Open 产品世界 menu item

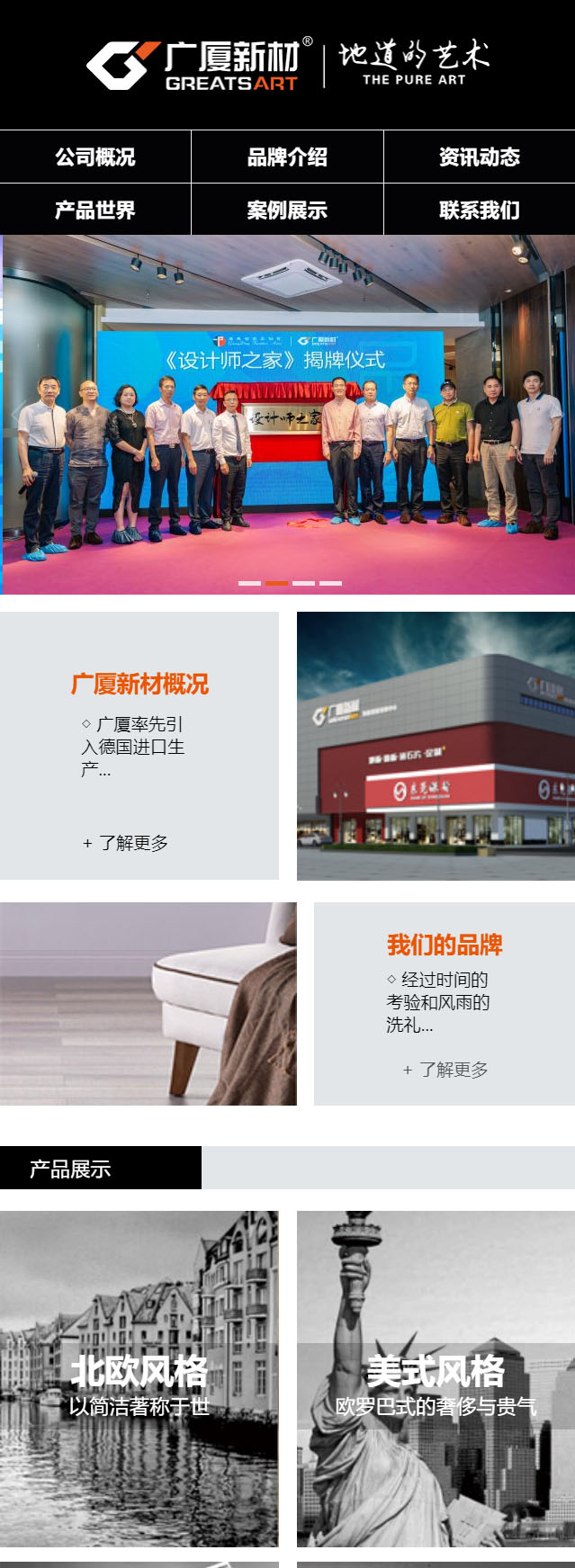click(x=95, y=210)
